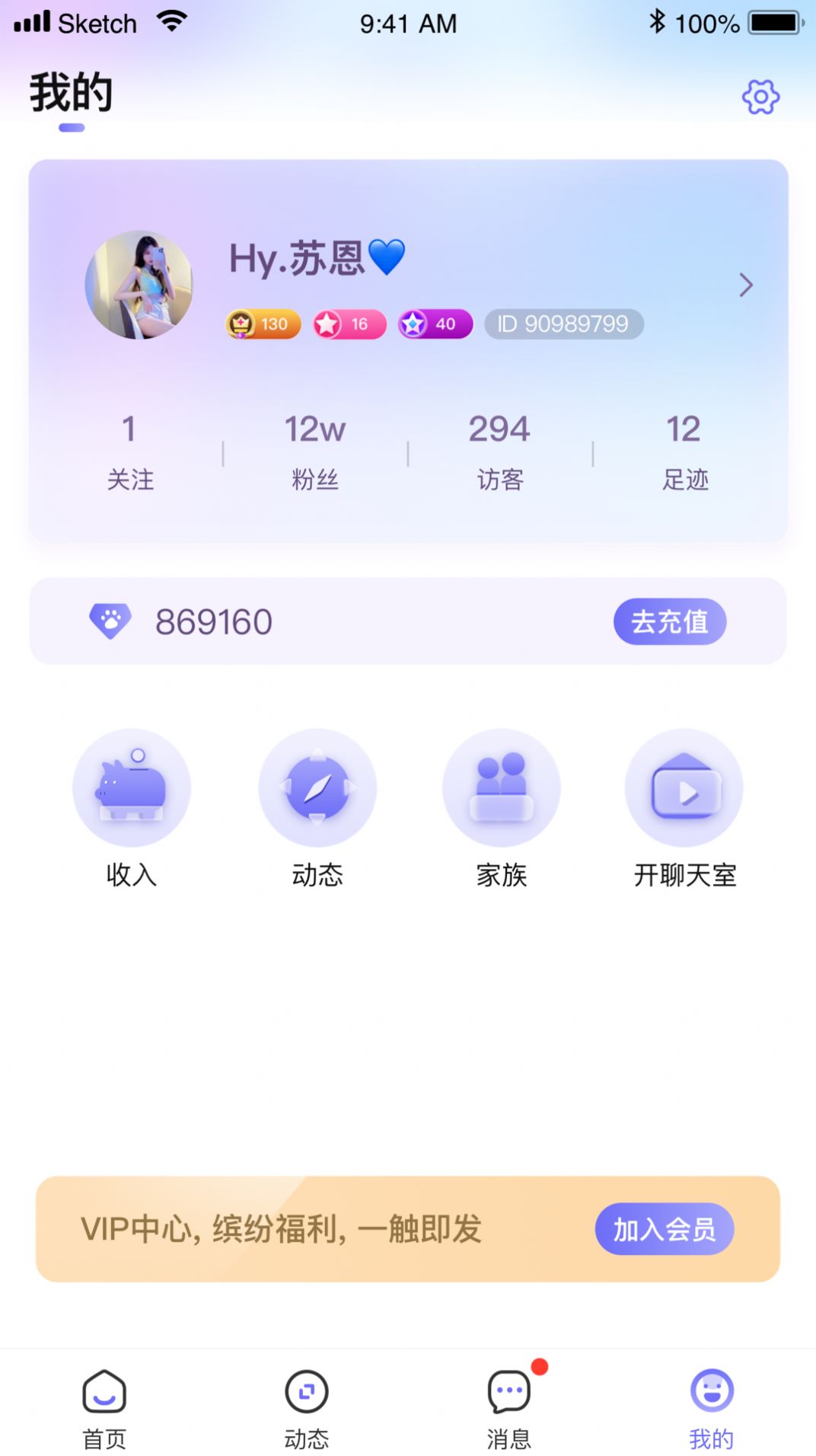Tap the profile avatar photo
The height and width of the screenshot is (1456, 816).
pos(139,285)
